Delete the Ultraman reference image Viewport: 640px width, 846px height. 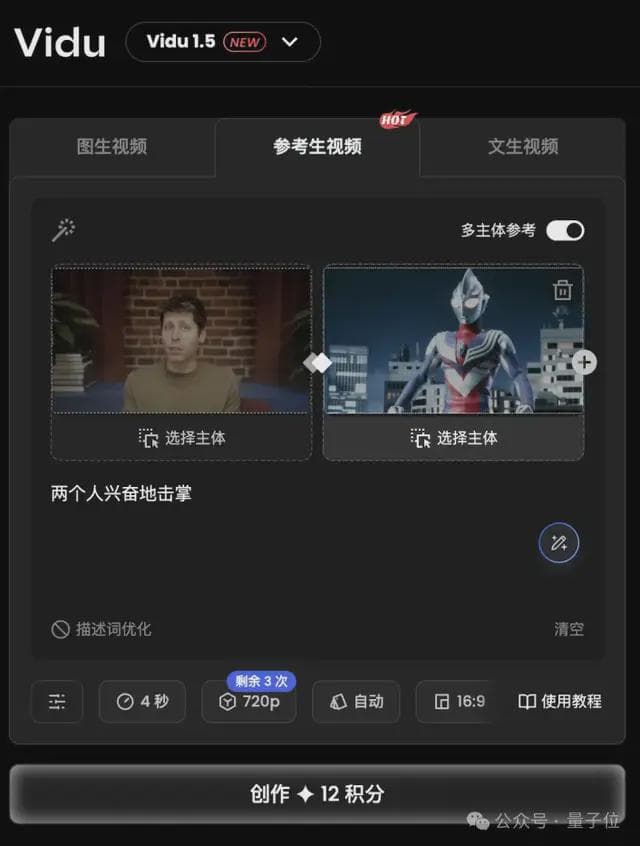(563, 290)
